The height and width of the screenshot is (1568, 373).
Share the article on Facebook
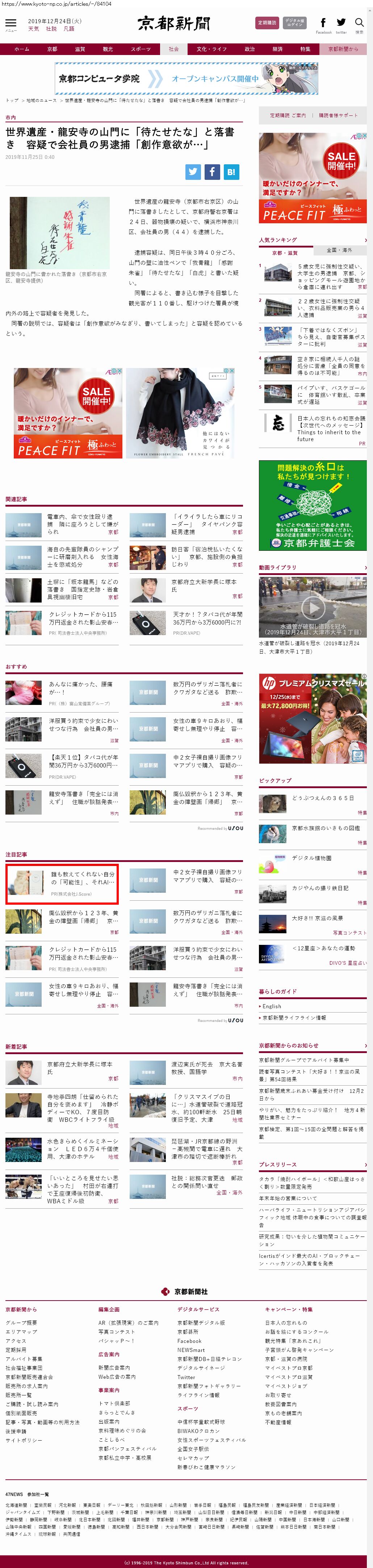click(212, 172)
